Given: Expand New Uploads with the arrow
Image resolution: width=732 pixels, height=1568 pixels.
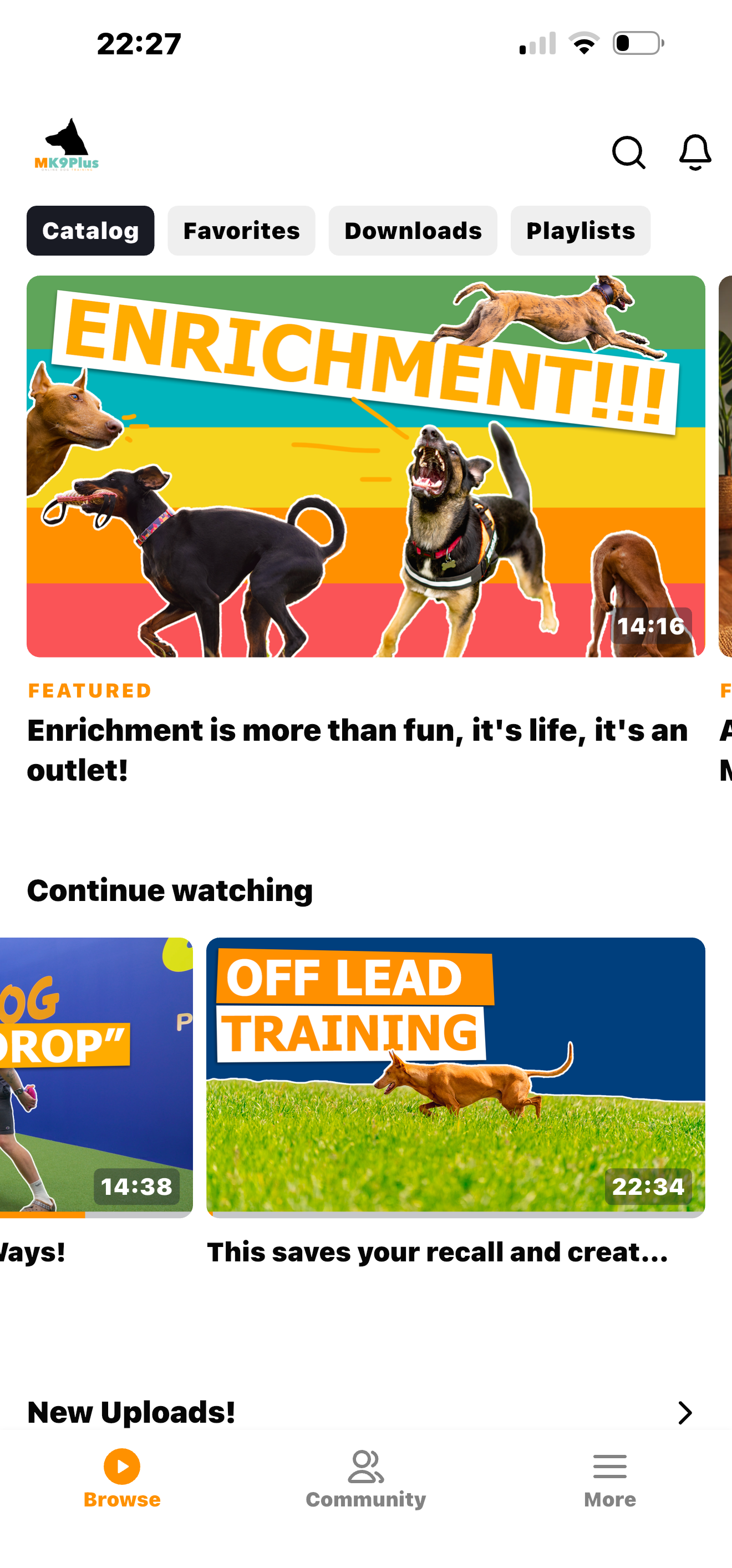Looking at the screenshot, I should [684, 1412].
